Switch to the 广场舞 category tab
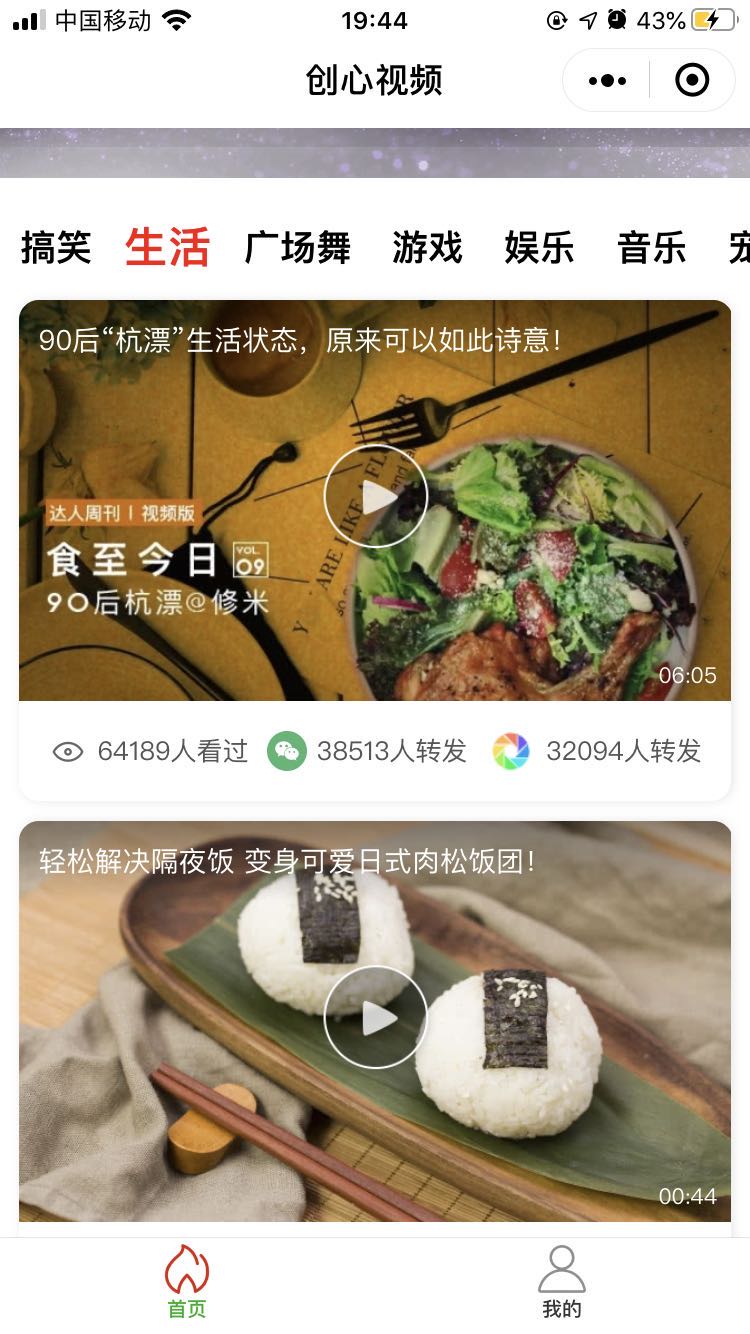This screenshot has width=750, height=1334. [297, 247]
